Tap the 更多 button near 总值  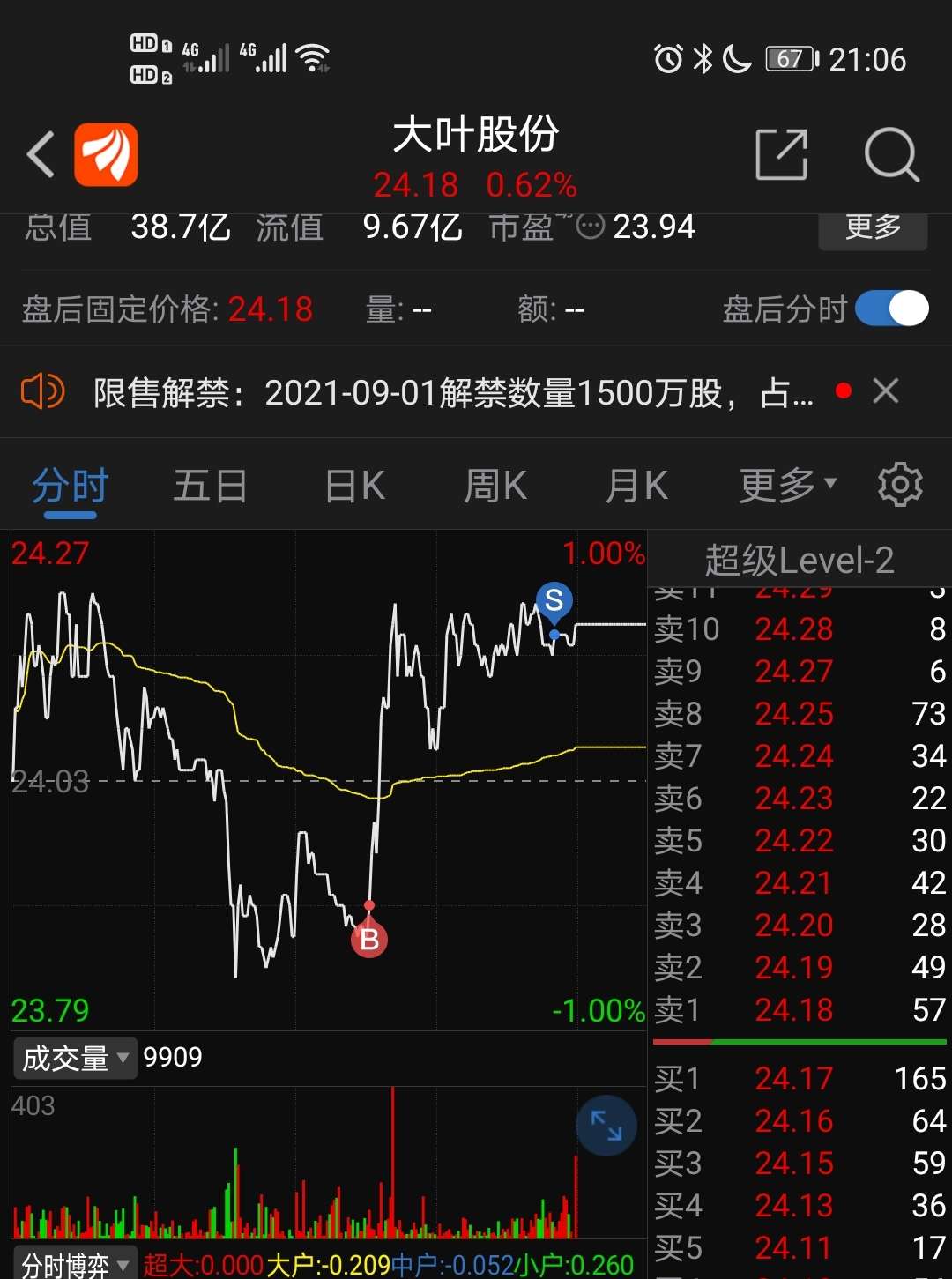873,227
